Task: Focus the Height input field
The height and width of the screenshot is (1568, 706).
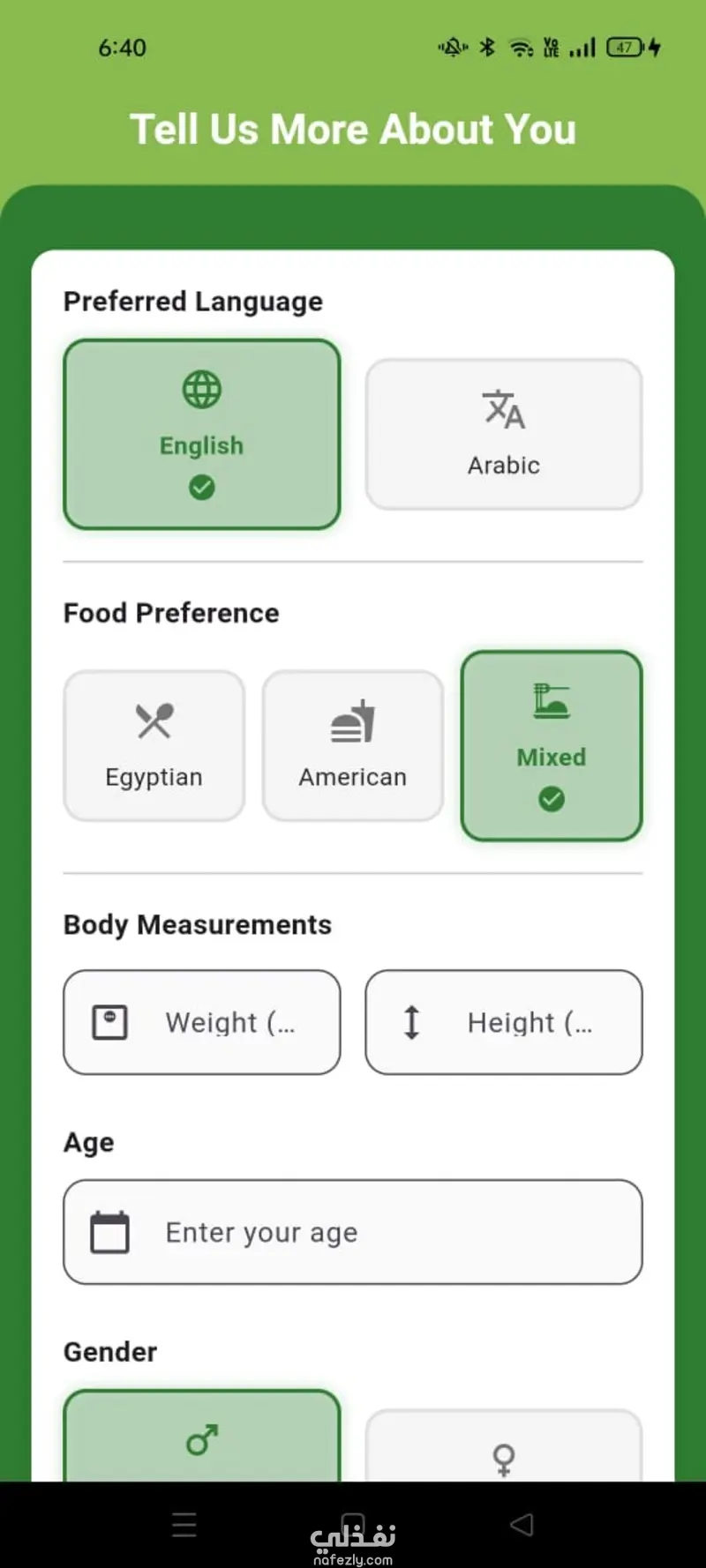Action: click(x=503, y=1022)
